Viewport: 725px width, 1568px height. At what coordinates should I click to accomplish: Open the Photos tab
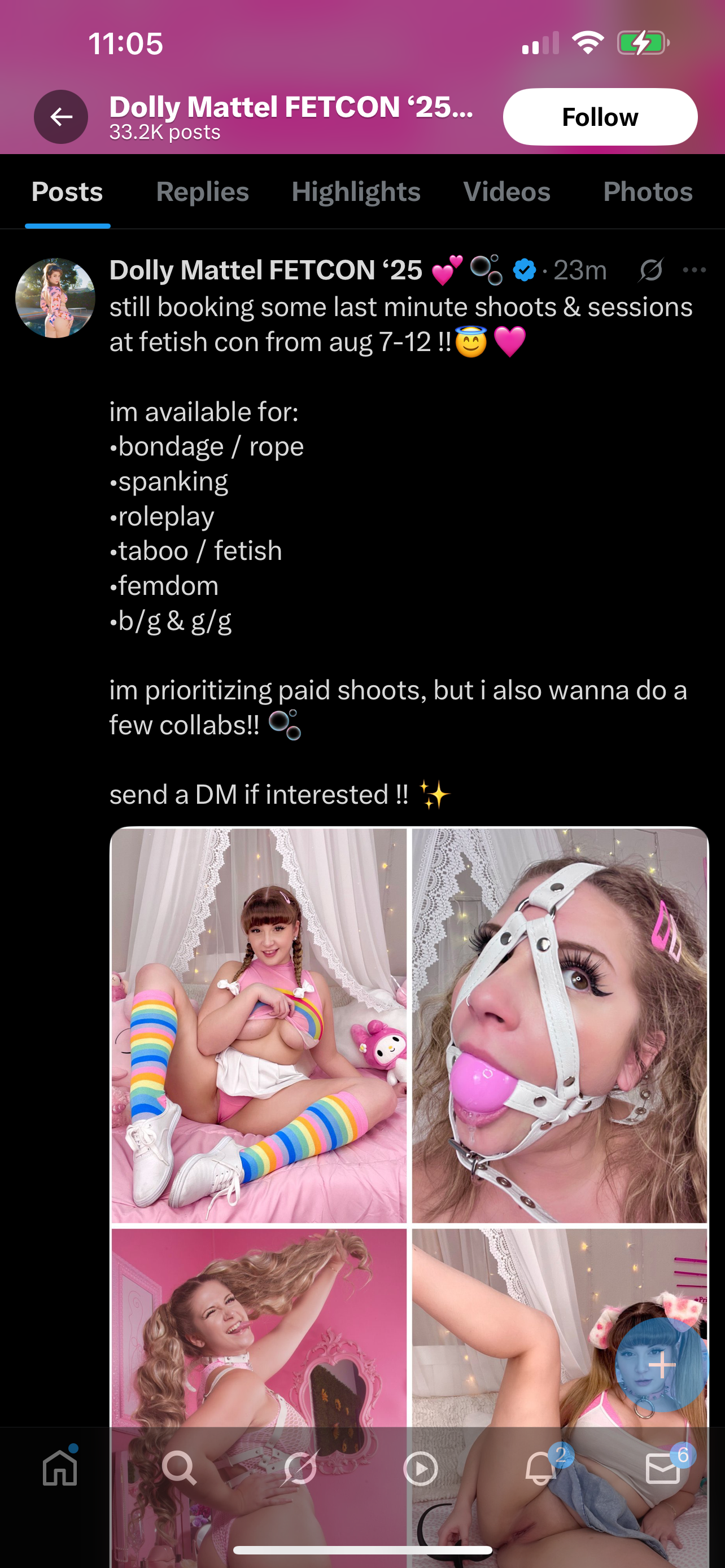648,192
